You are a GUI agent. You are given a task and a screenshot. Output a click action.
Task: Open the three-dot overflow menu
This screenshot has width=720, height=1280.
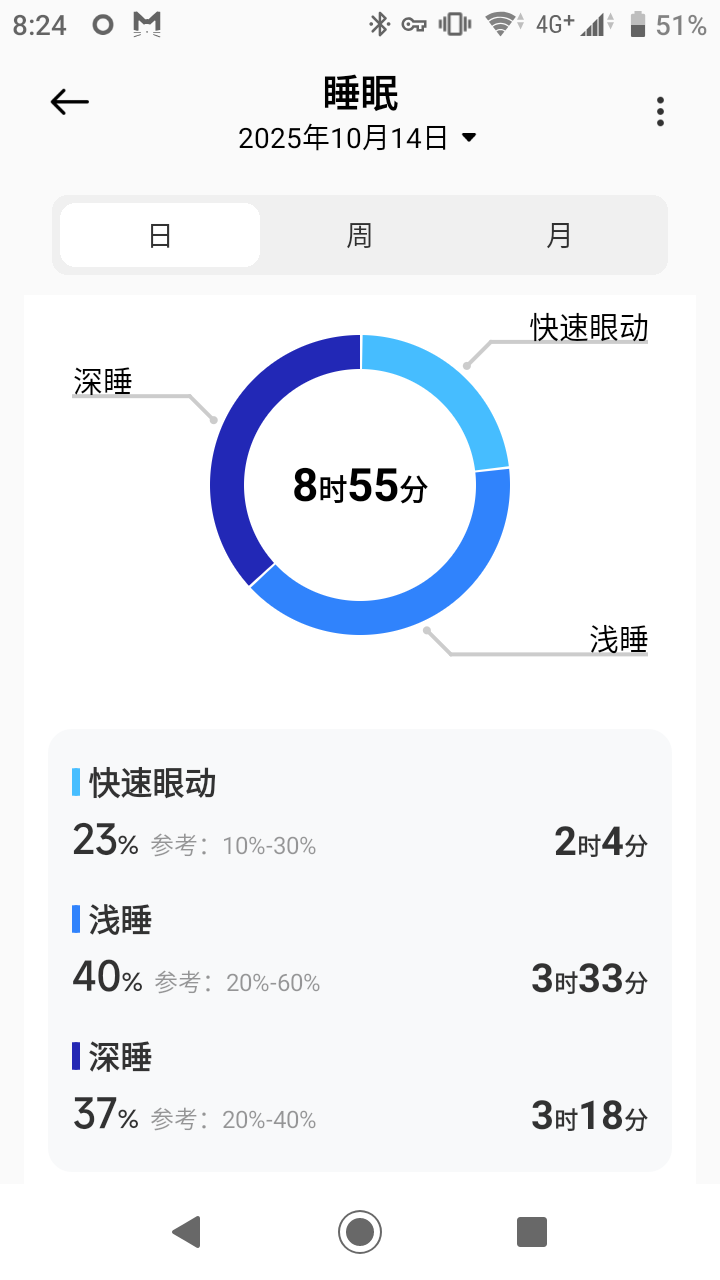pos(660,112)
